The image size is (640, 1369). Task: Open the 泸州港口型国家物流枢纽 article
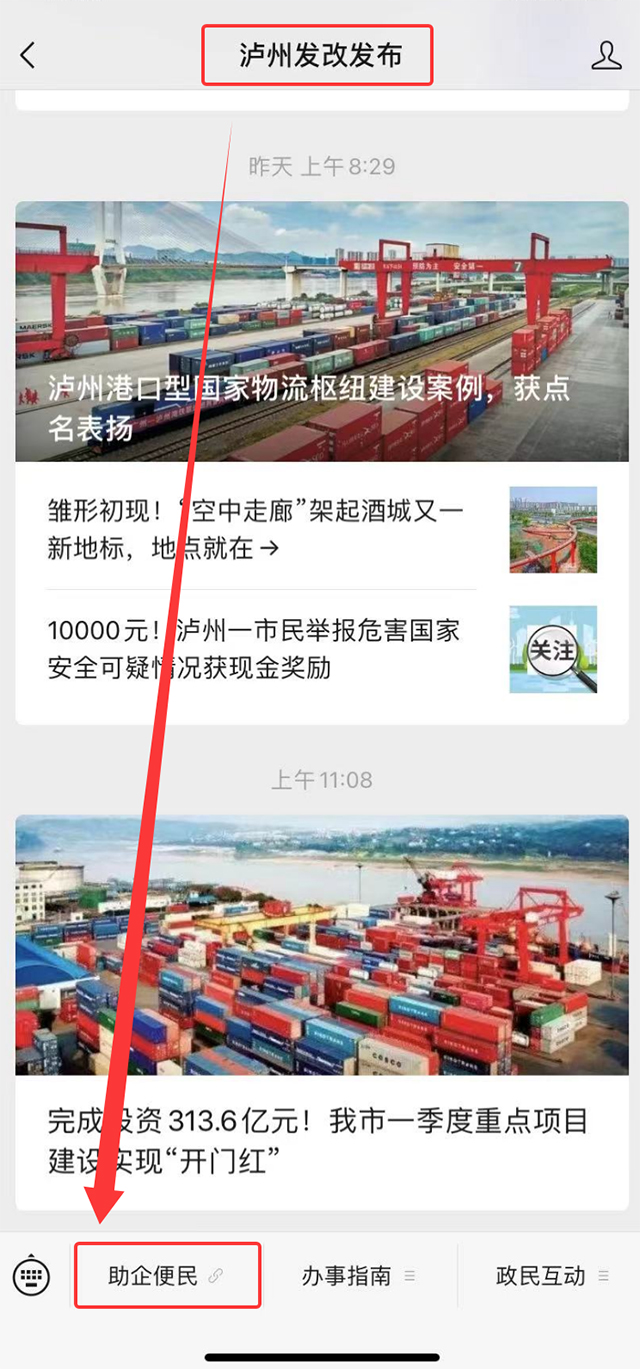pos(322,331)
